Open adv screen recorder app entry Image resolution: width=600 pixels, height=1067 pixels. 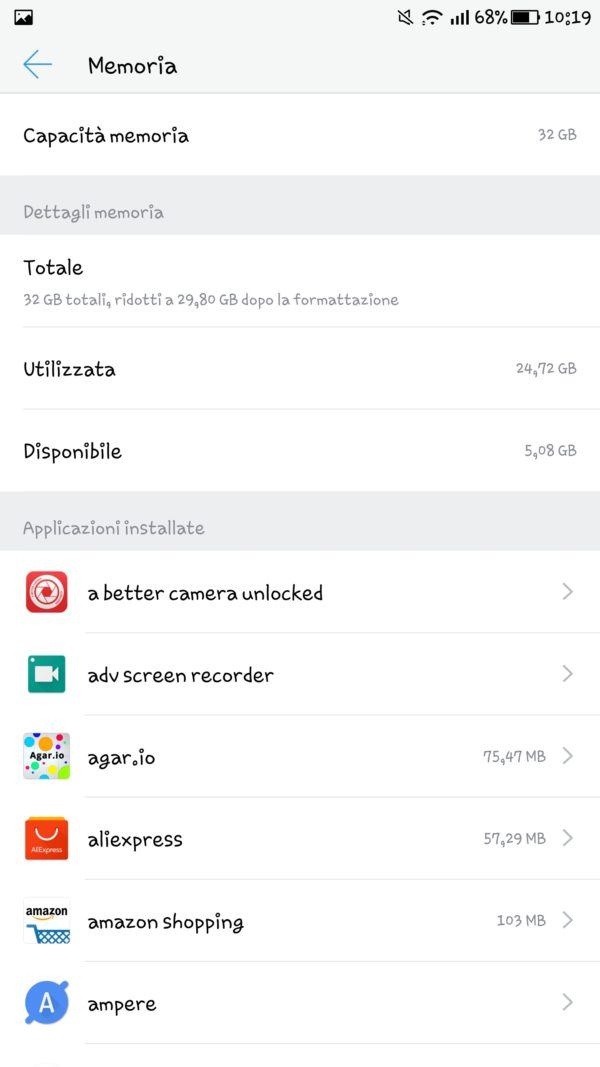coord(300,675)
